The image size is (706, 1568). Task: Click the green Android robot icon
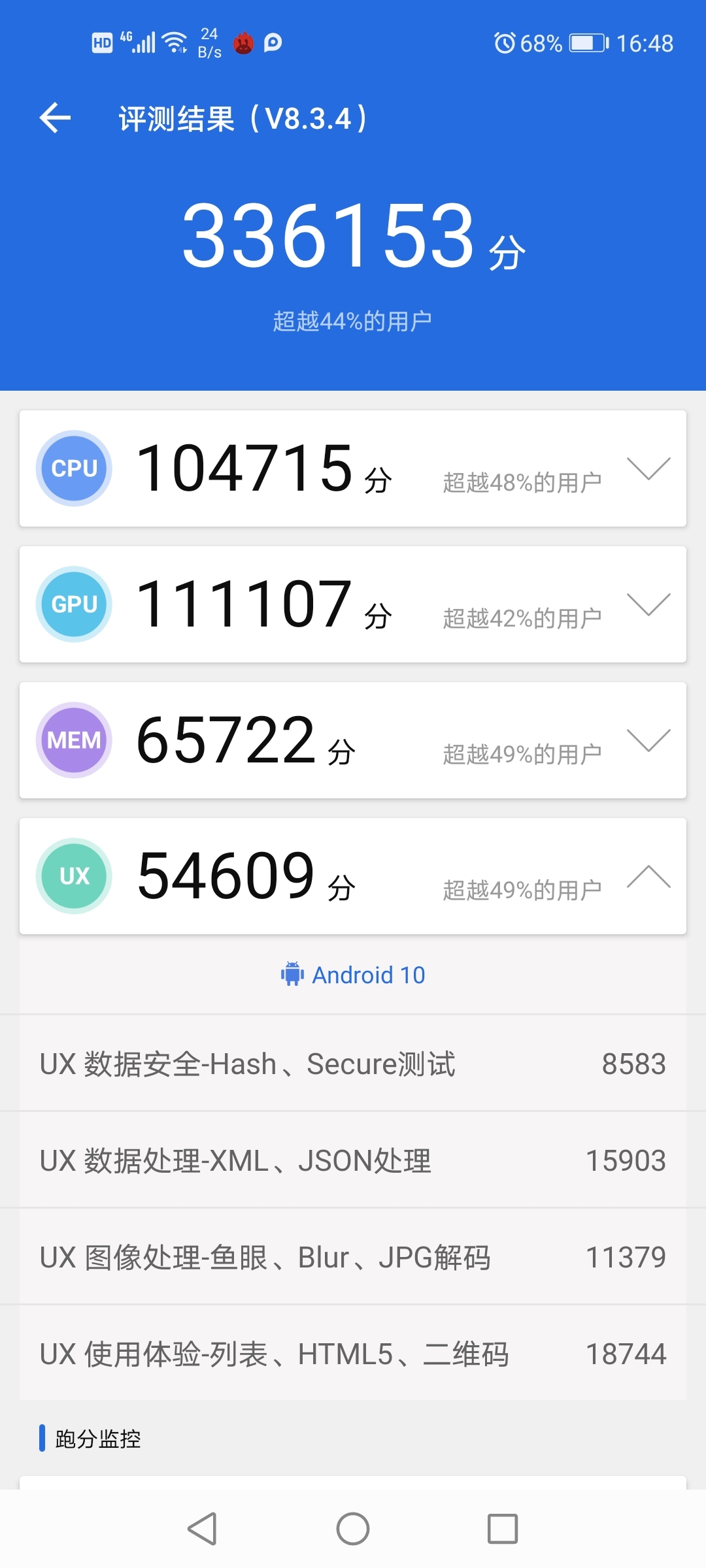coord(294,974)
